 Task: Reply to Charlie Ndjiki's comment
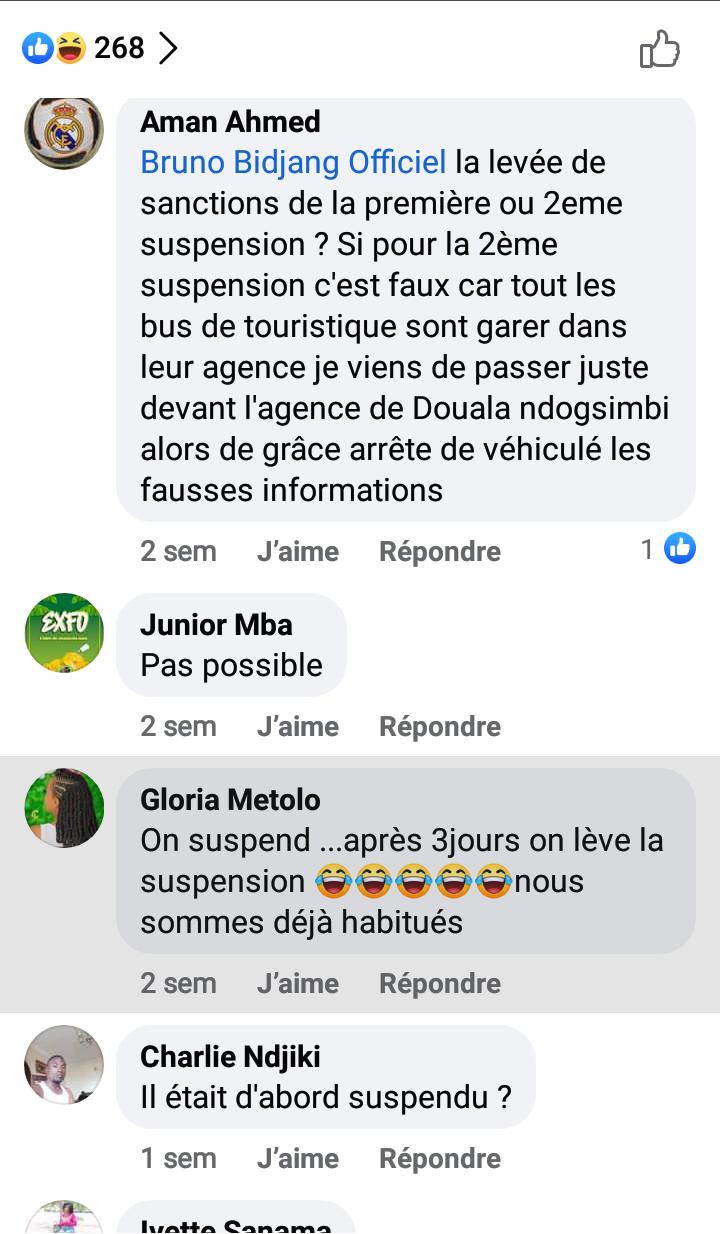click(x=440, y=1158)
